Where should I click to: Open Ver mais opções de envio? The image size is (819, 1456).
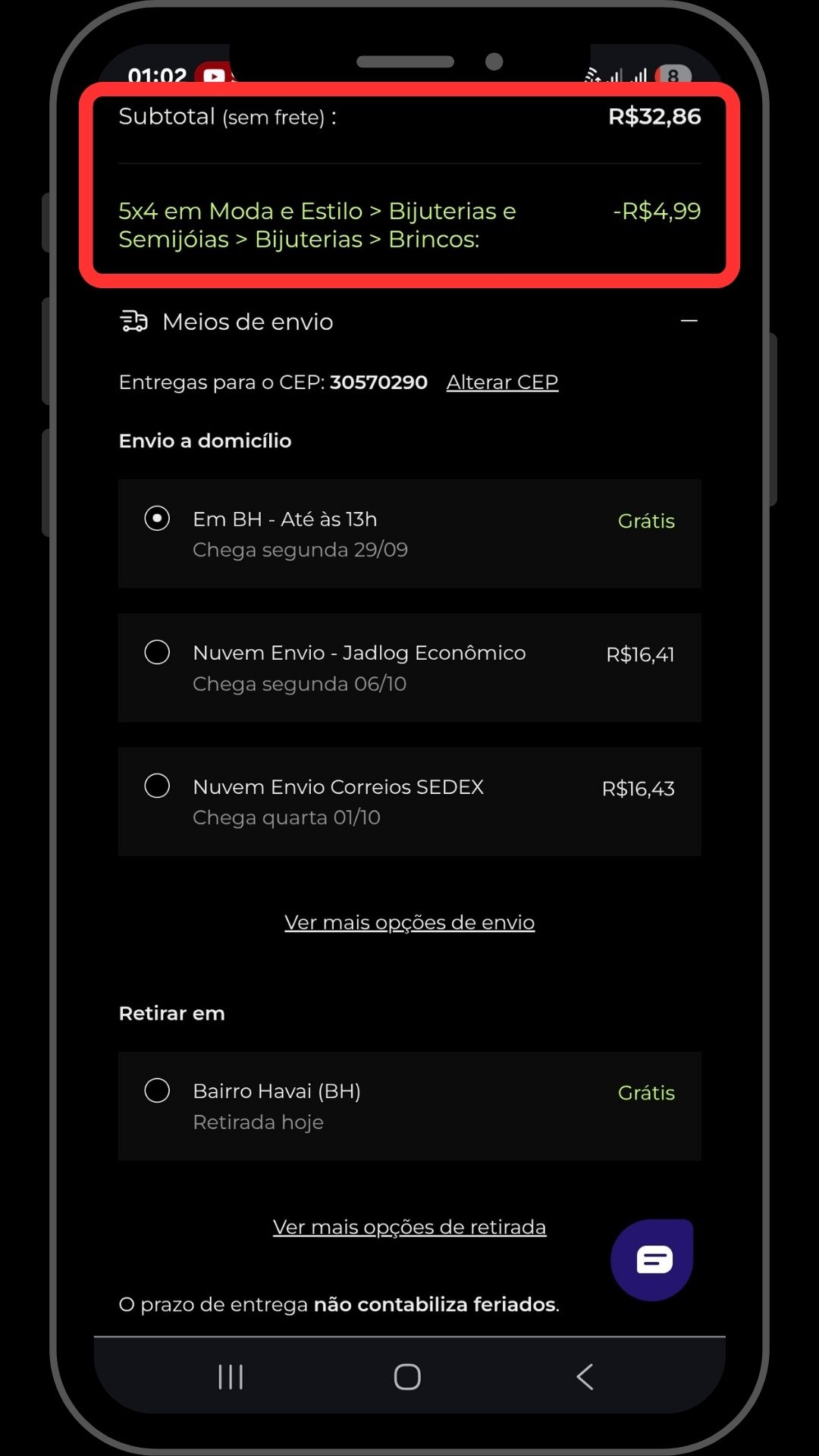409,922
